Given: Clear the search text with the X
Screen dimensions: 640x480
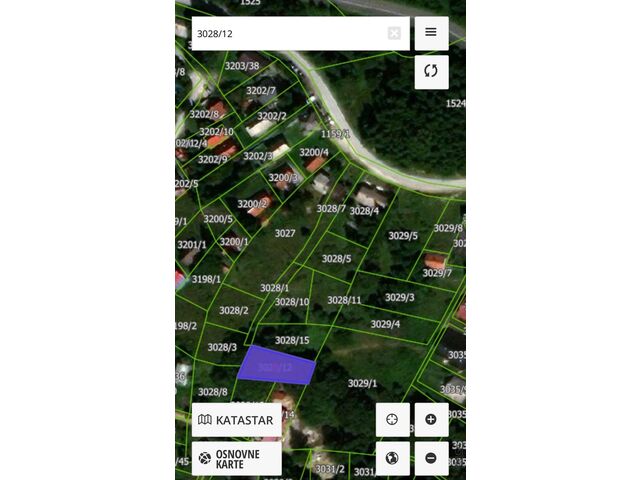Looking at the screenshot, I should tap(394, 33).
